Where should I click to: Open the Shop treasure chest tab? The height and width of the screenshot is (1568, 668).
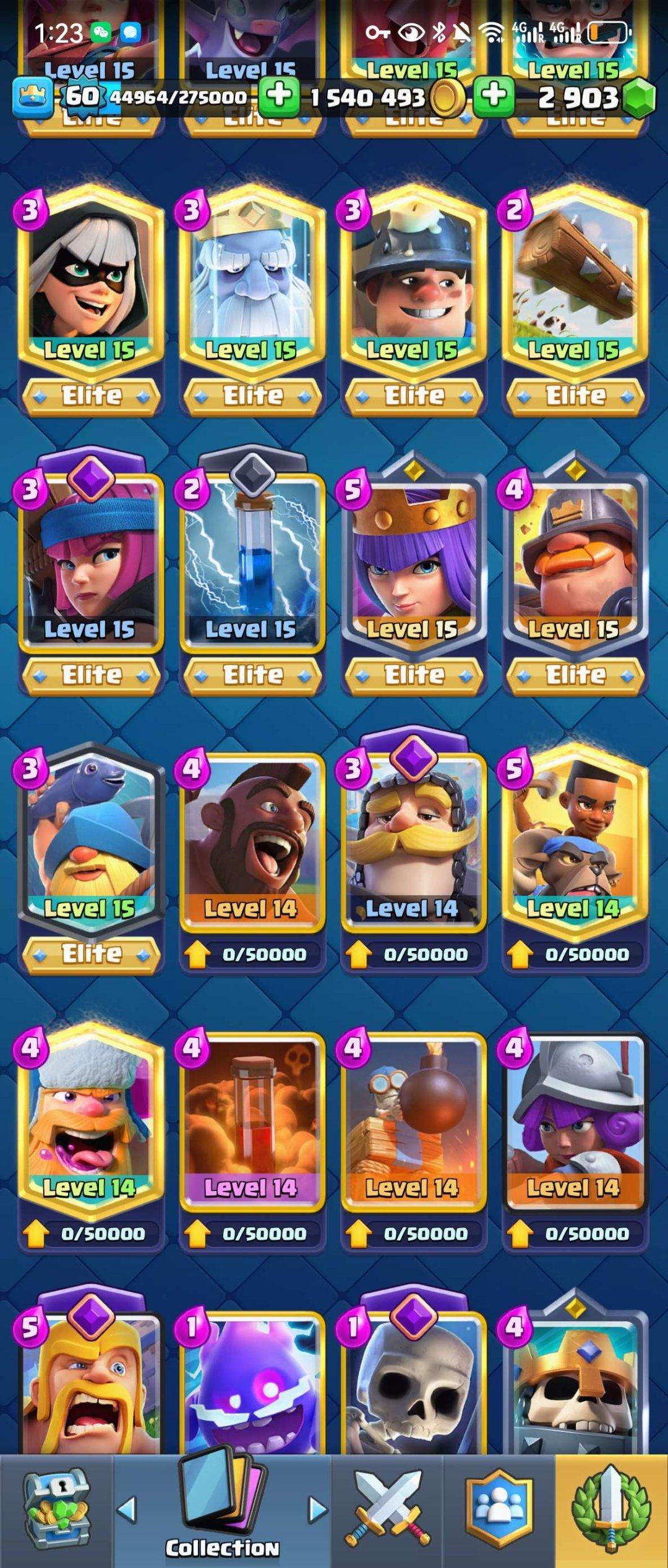coord(56,1510)
